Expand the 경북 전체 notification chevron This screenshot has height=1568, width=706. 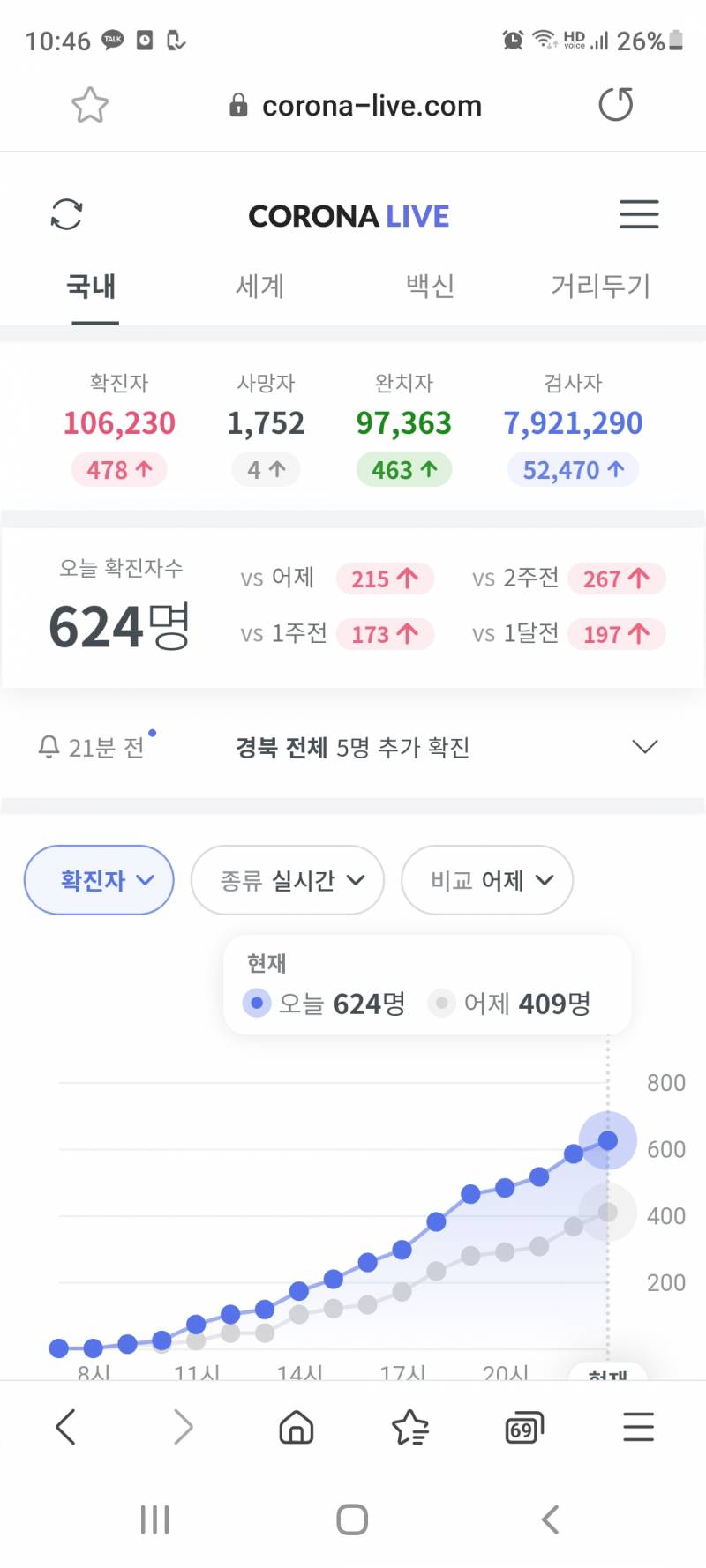pyautogui.click(x=645, y=746)
